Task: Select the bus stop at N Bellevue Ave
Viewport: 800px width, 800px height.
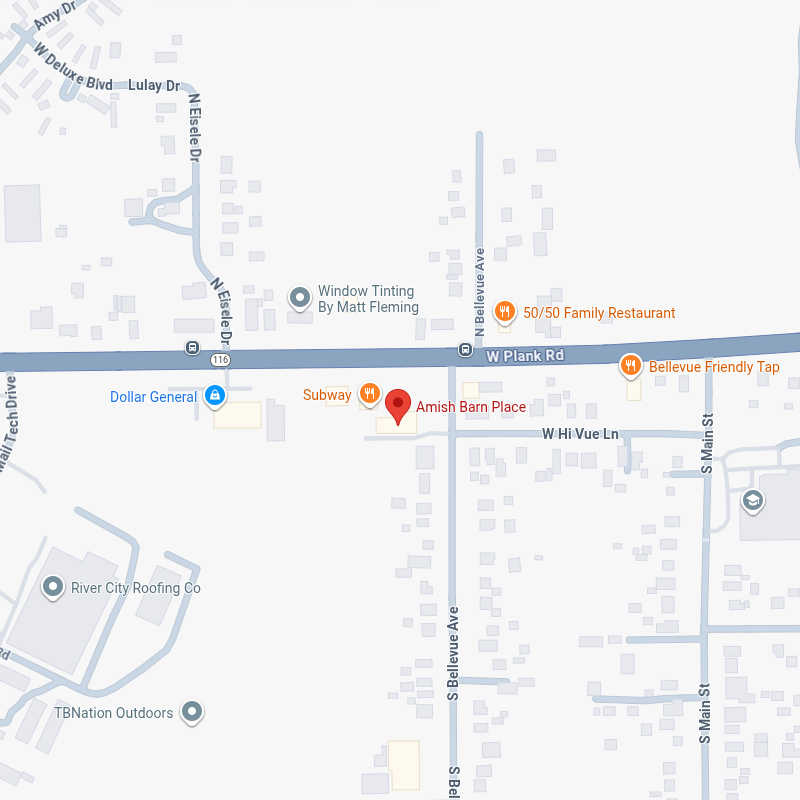Action: [465, 349]
